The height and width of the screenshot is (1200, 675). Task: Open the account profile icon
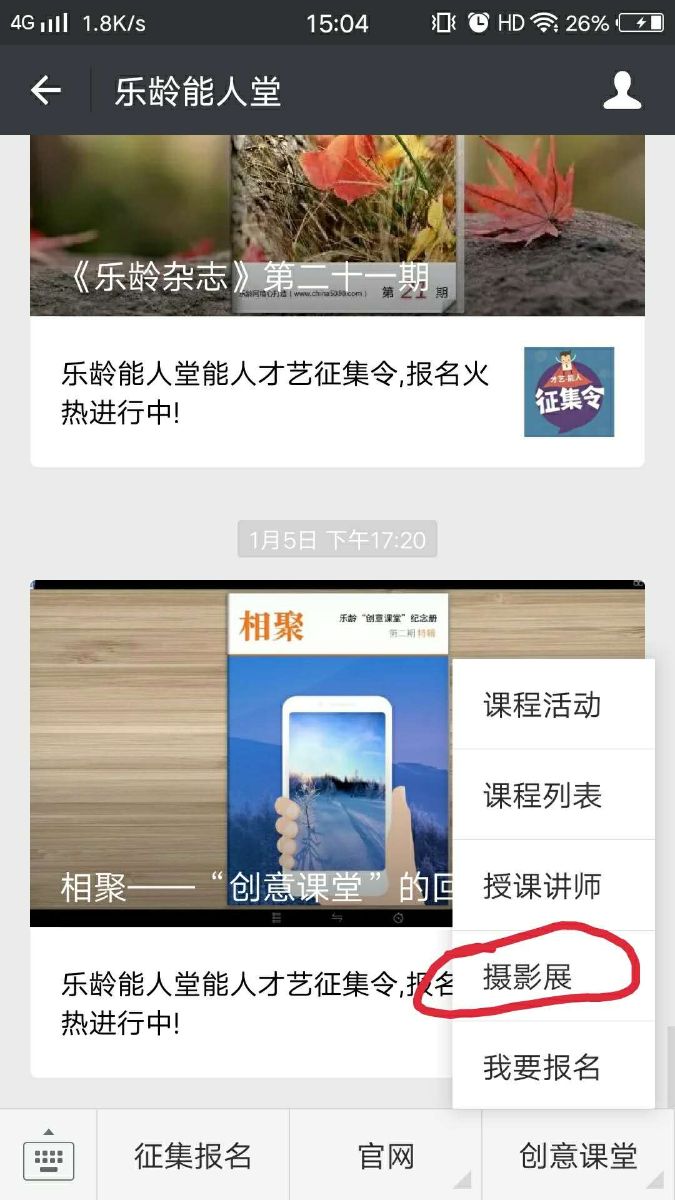click(621, 91)
